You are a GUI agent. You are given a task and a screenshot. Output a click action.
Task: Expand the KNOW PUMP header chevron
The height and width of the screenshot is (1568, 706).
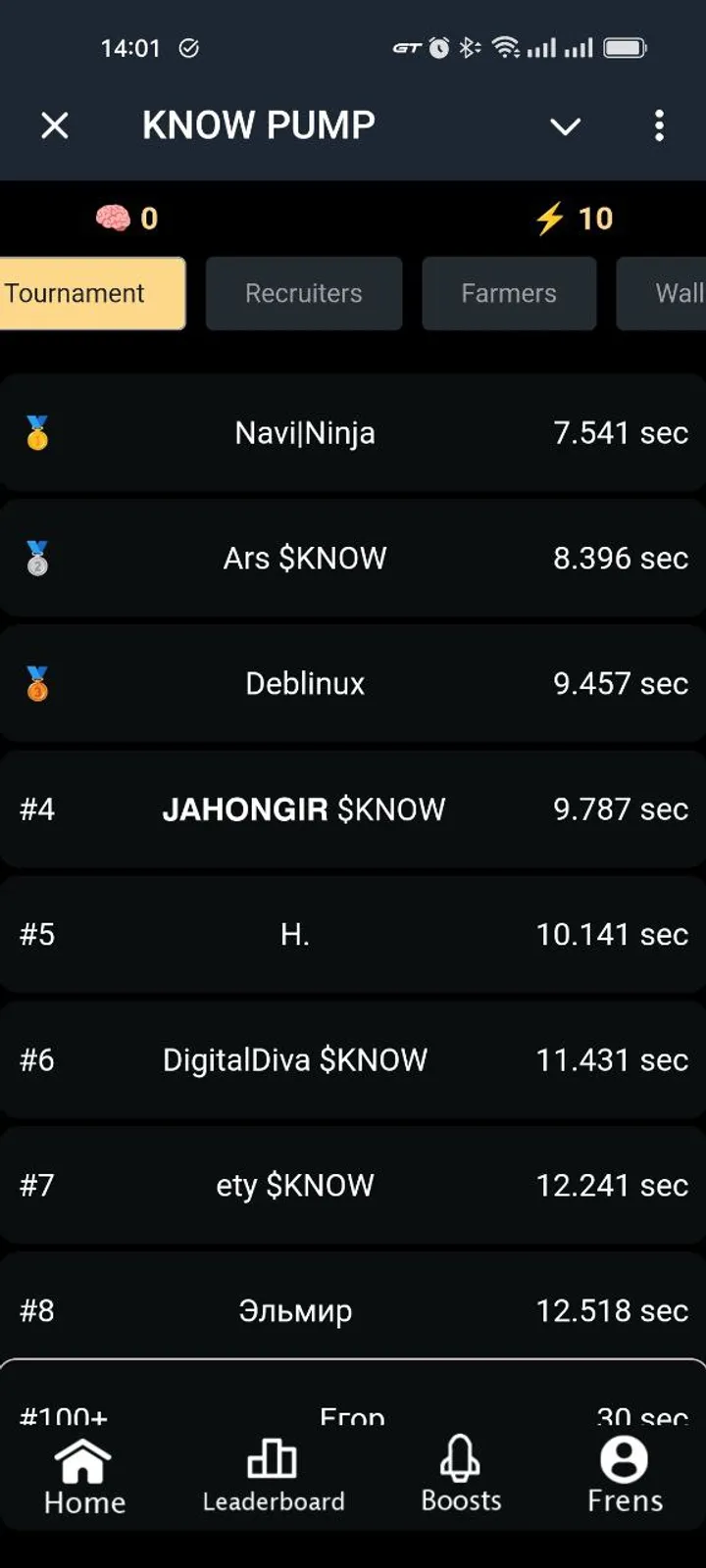[566, 126]
